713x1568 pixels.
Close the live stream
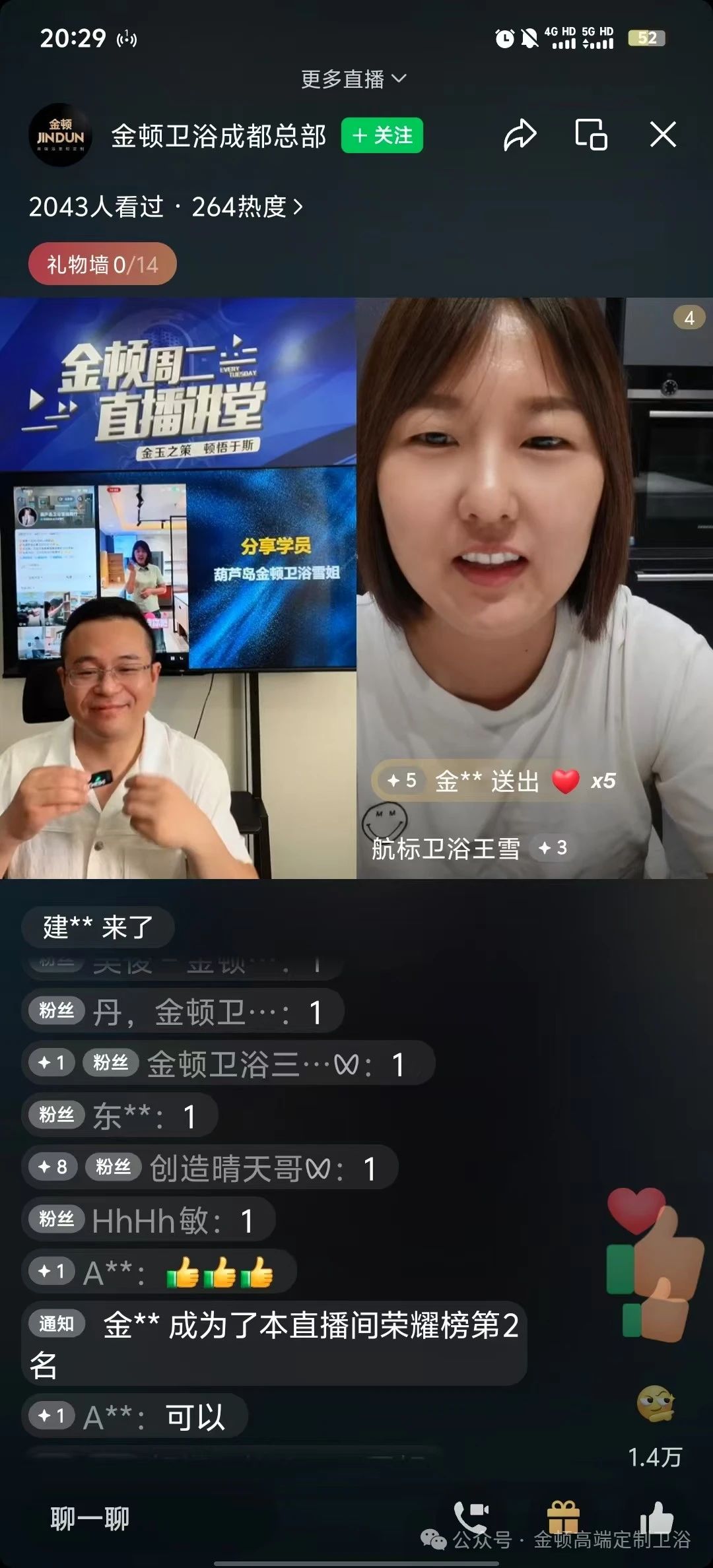(663, 135)
